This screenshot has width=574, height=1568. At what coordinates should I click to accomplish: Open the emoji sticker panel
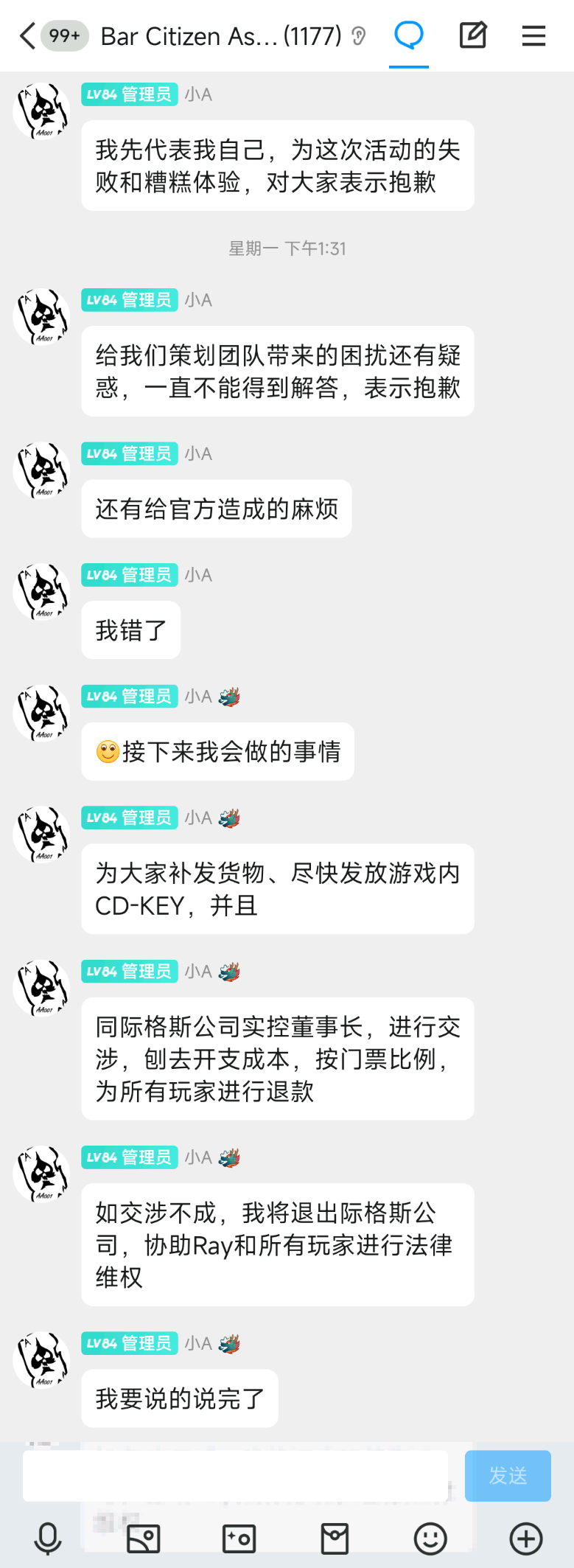430,1539
